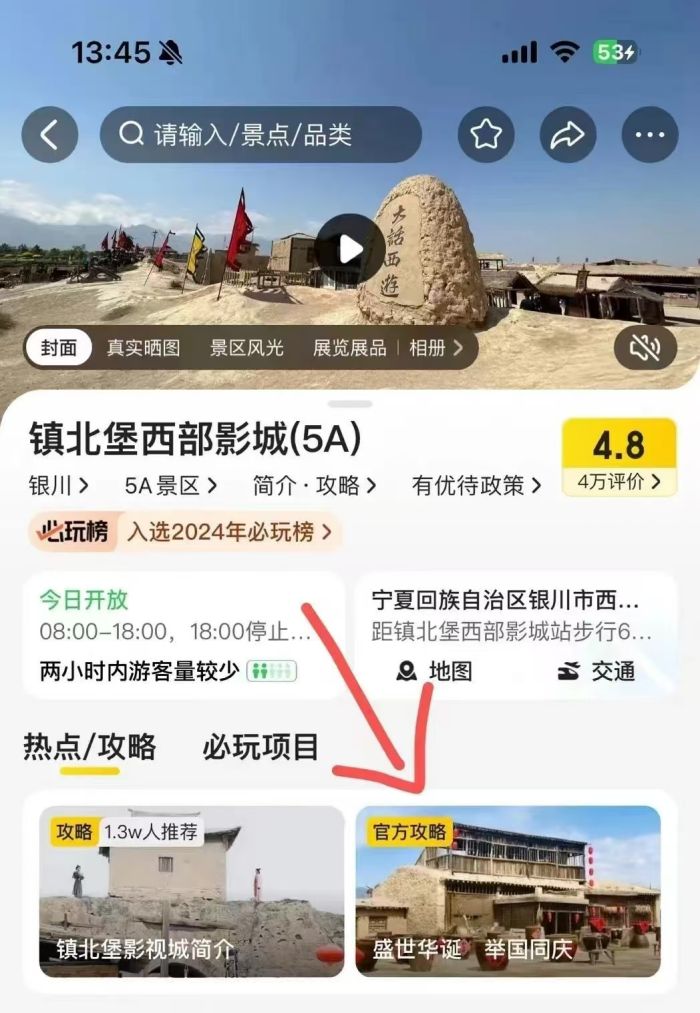Image resolution: width=700 pixels, height=1013 pixels.
Task: Unmute the cover video sound
Action: 645,347
